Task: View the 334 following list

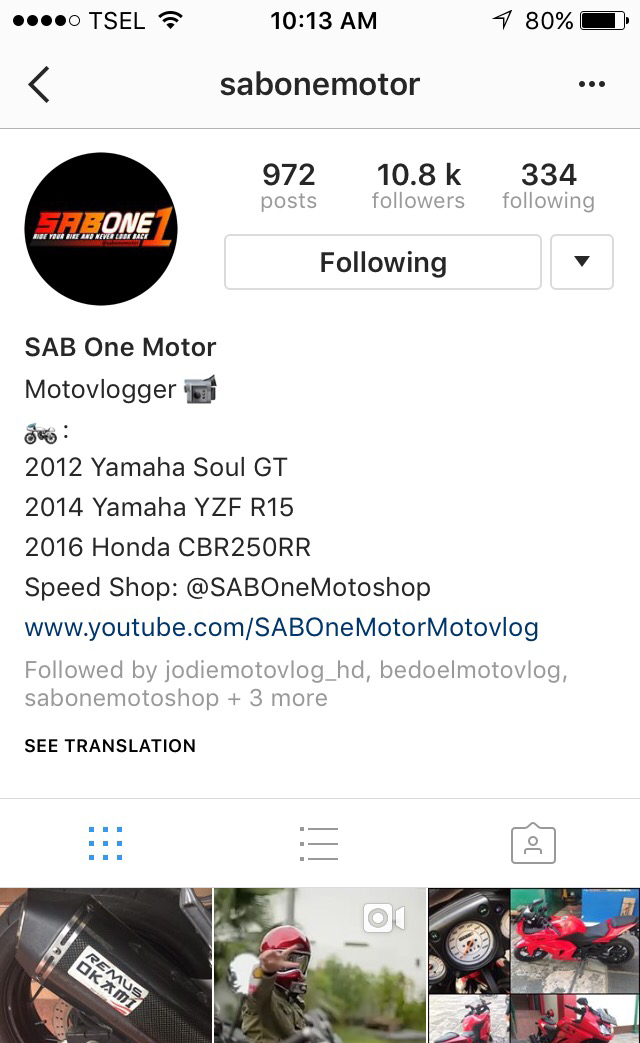Action: [548, 186]
